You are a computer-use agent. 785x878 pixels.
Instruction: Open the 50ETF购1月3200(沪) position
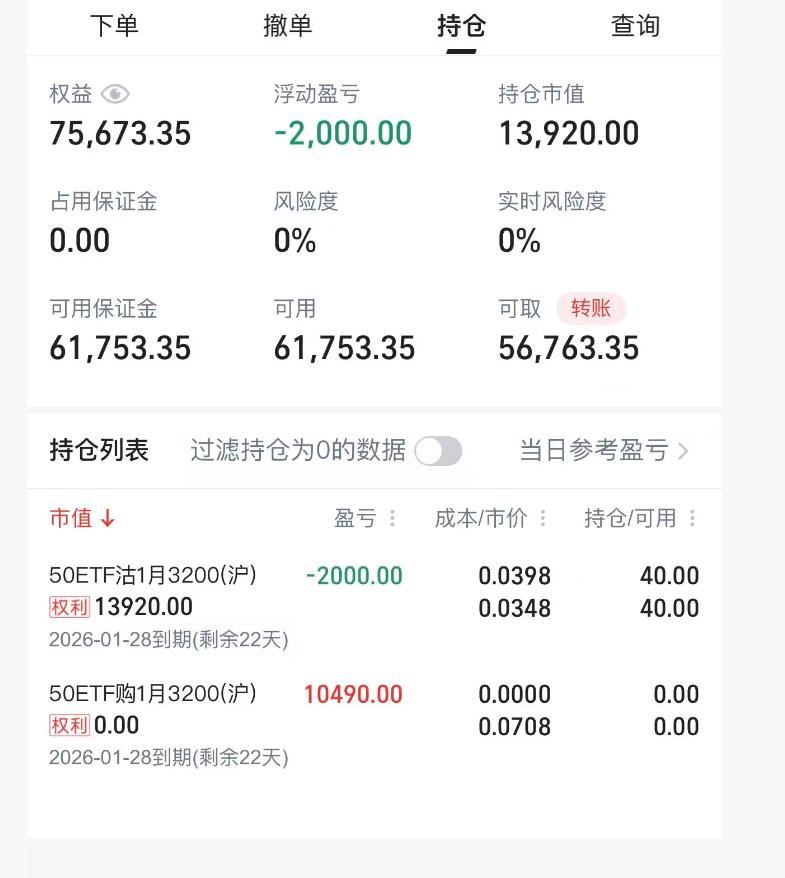tap(153, 694)
